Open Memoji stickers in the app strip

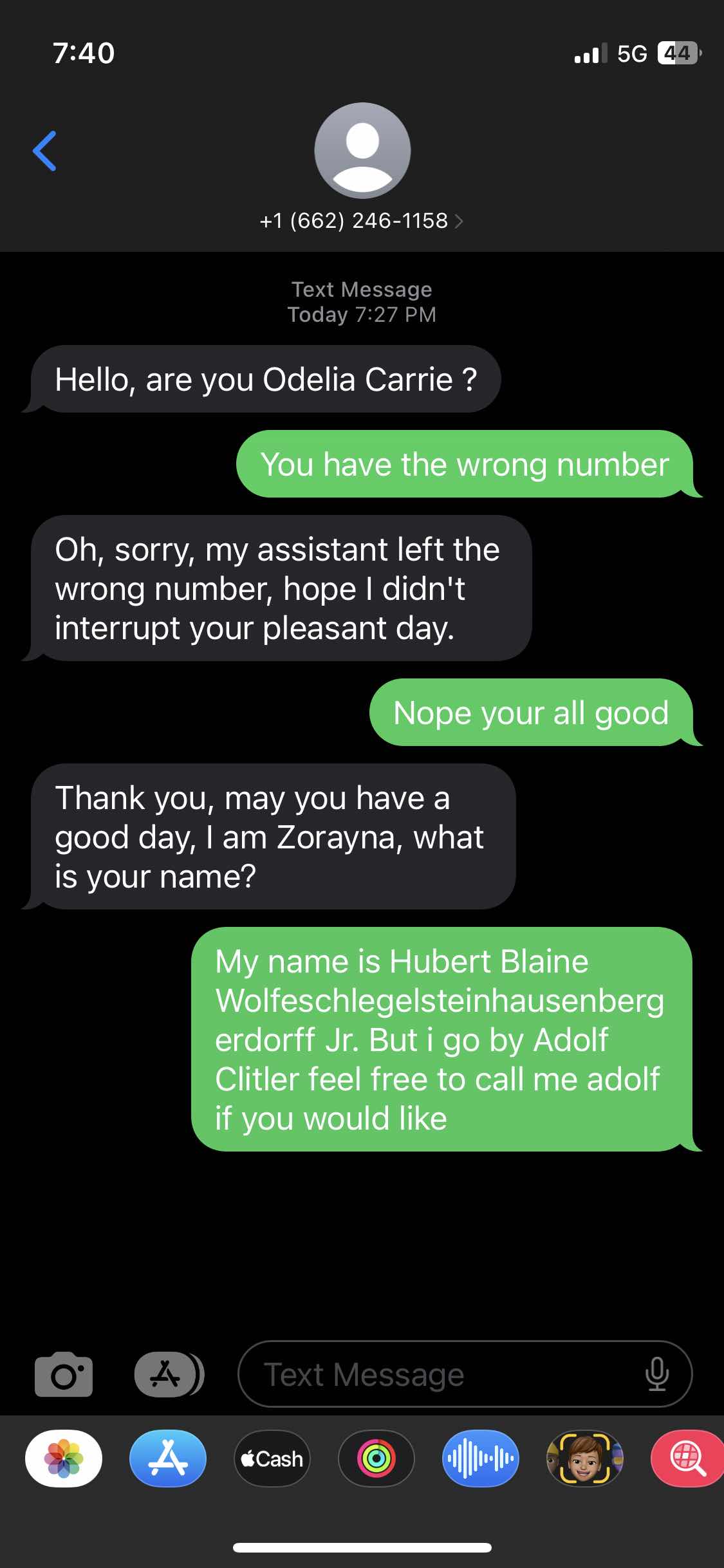pos(584,1459)
